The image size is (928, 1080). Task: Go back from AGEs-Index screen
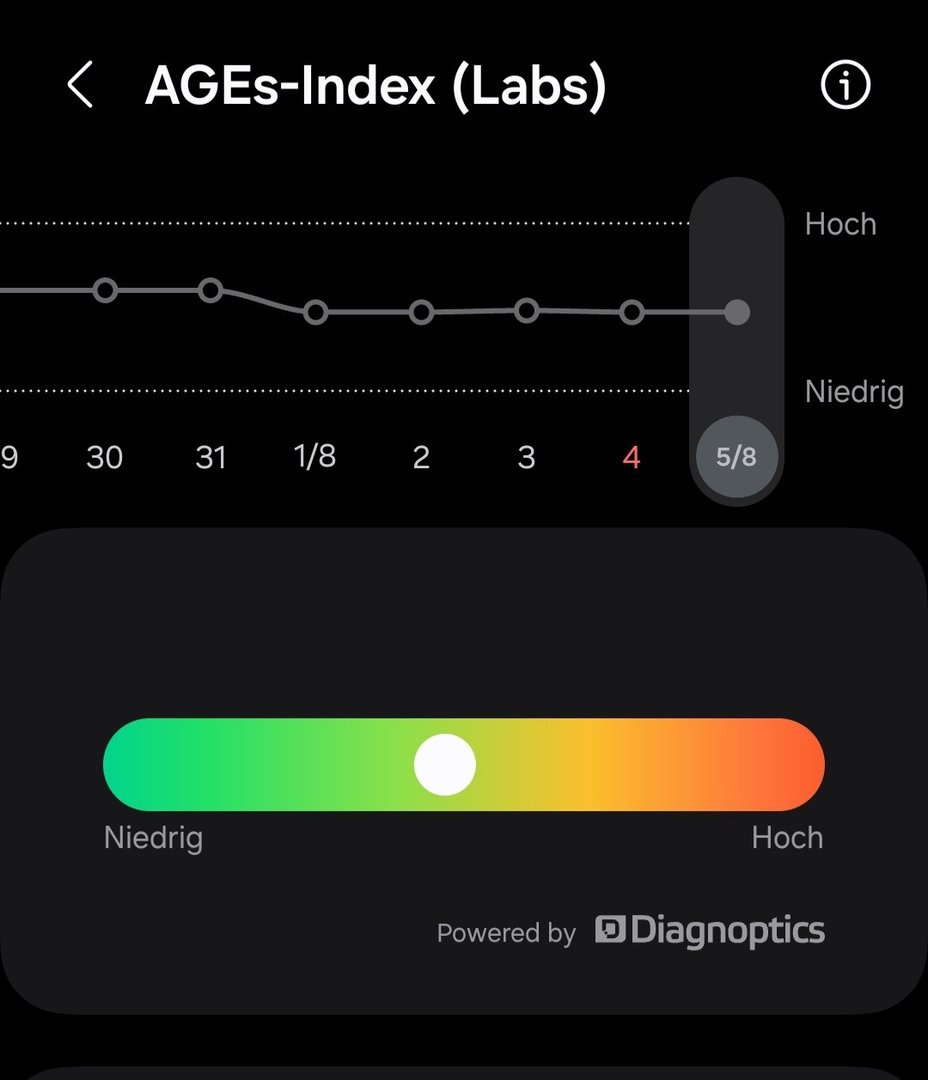pyautogui.click(x=80, y=85)
